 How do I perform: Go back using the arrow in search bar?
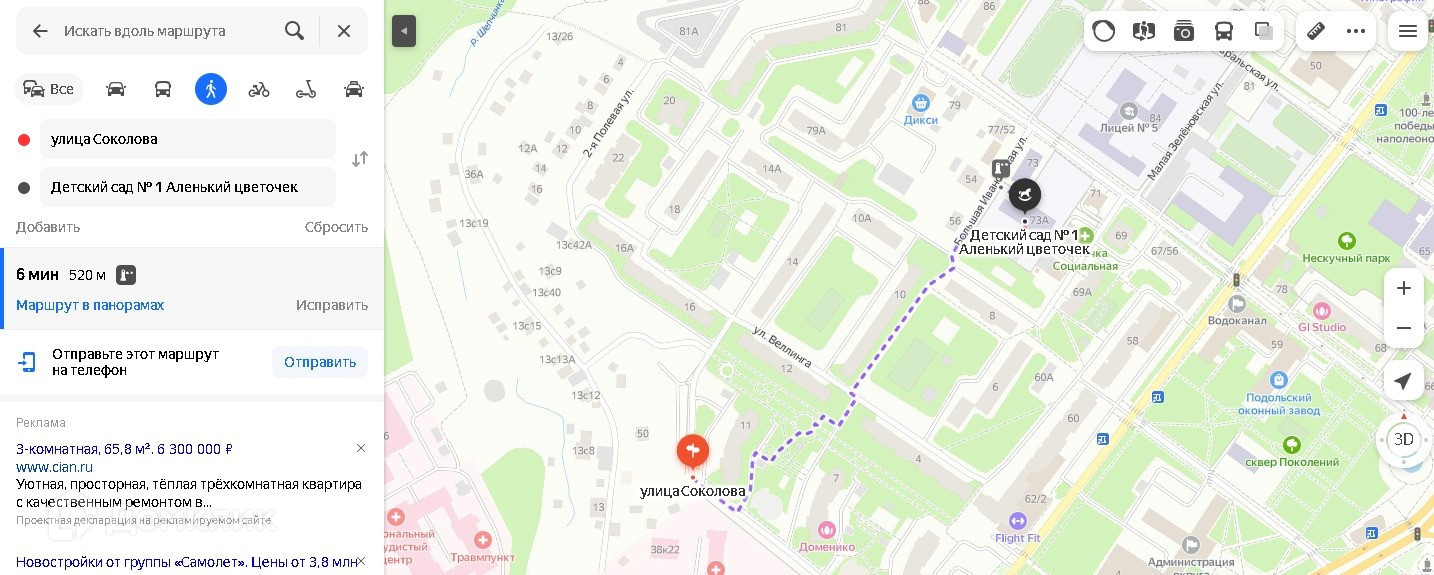click(x=40, y=31)
